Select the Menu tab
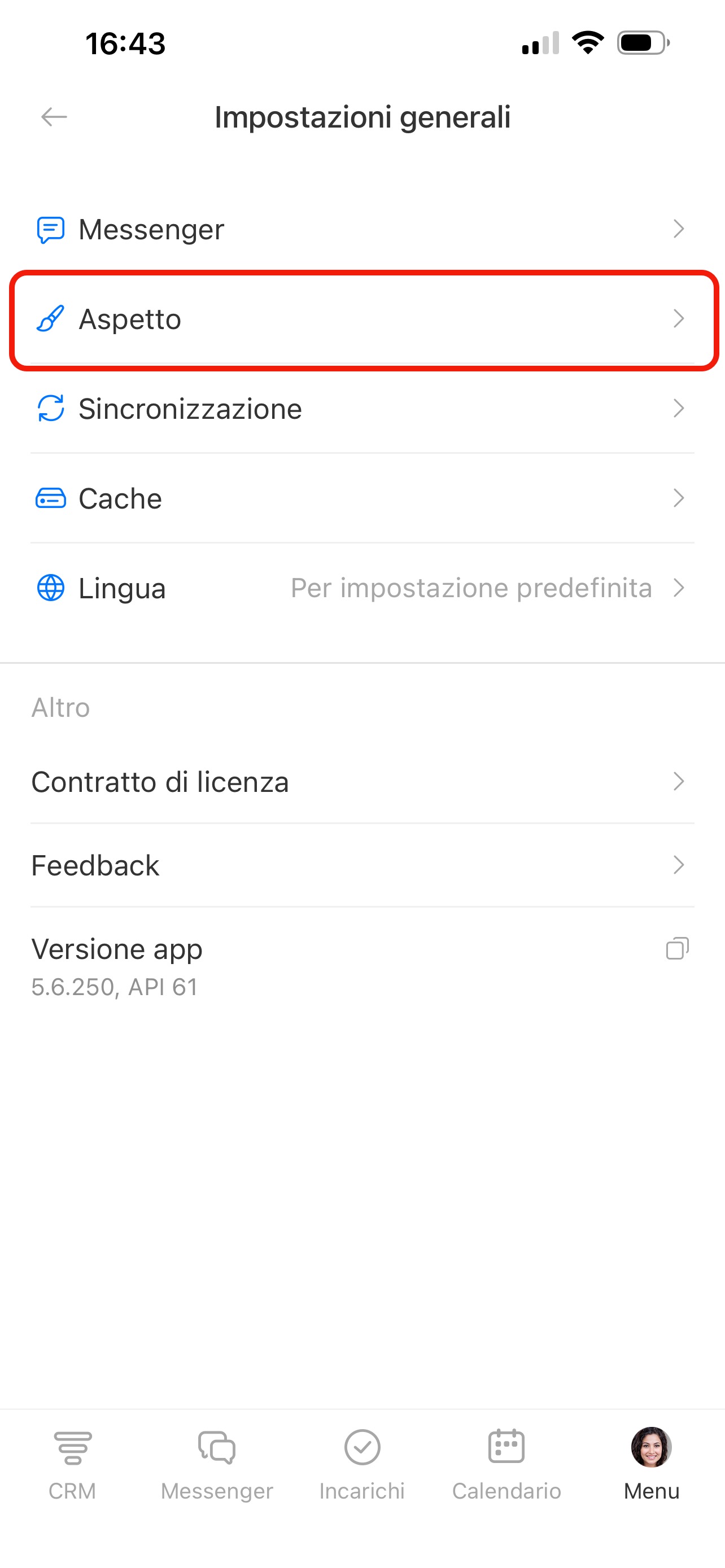 pyautogui.click(x=652, y=1464)
